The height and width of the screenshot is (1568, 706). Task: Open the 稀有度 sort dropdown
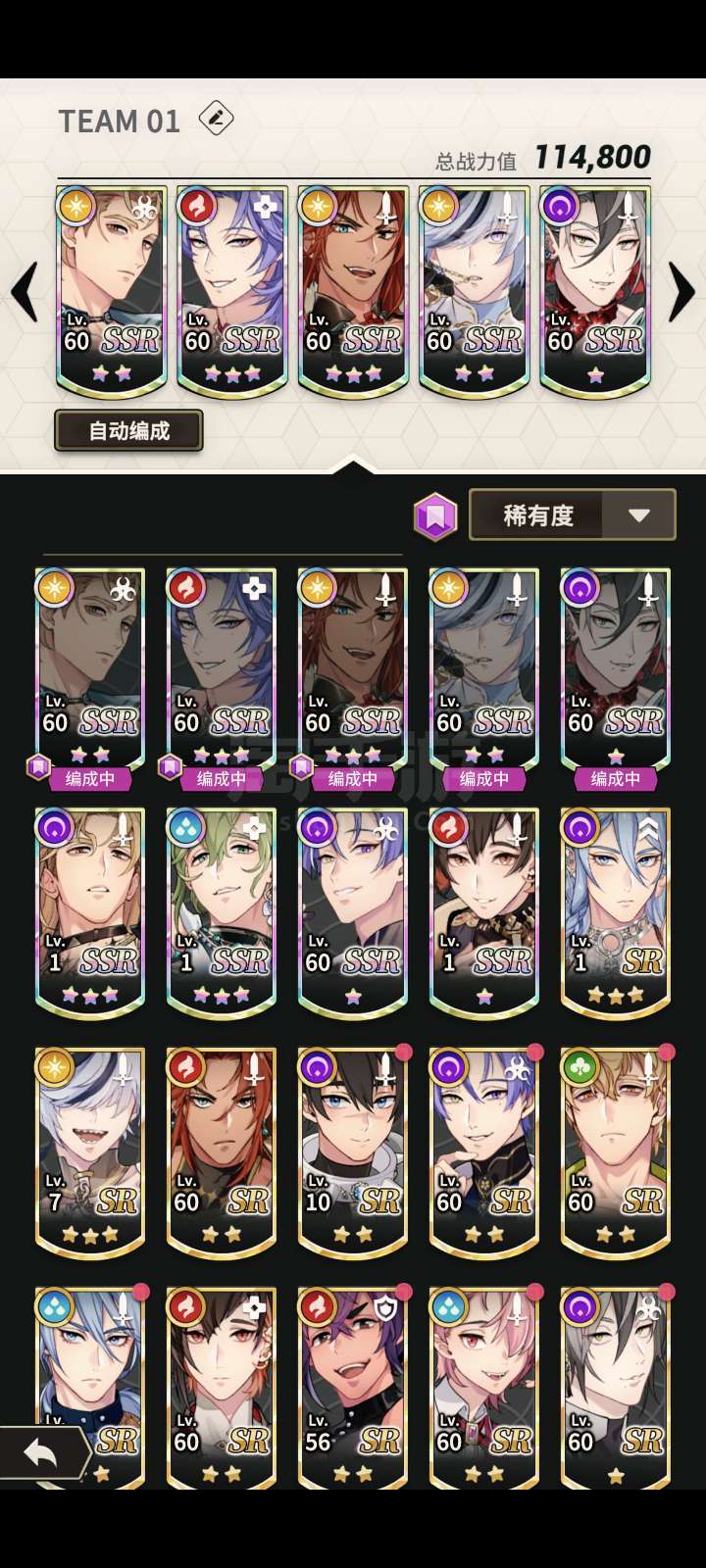(x=573, y=514)
